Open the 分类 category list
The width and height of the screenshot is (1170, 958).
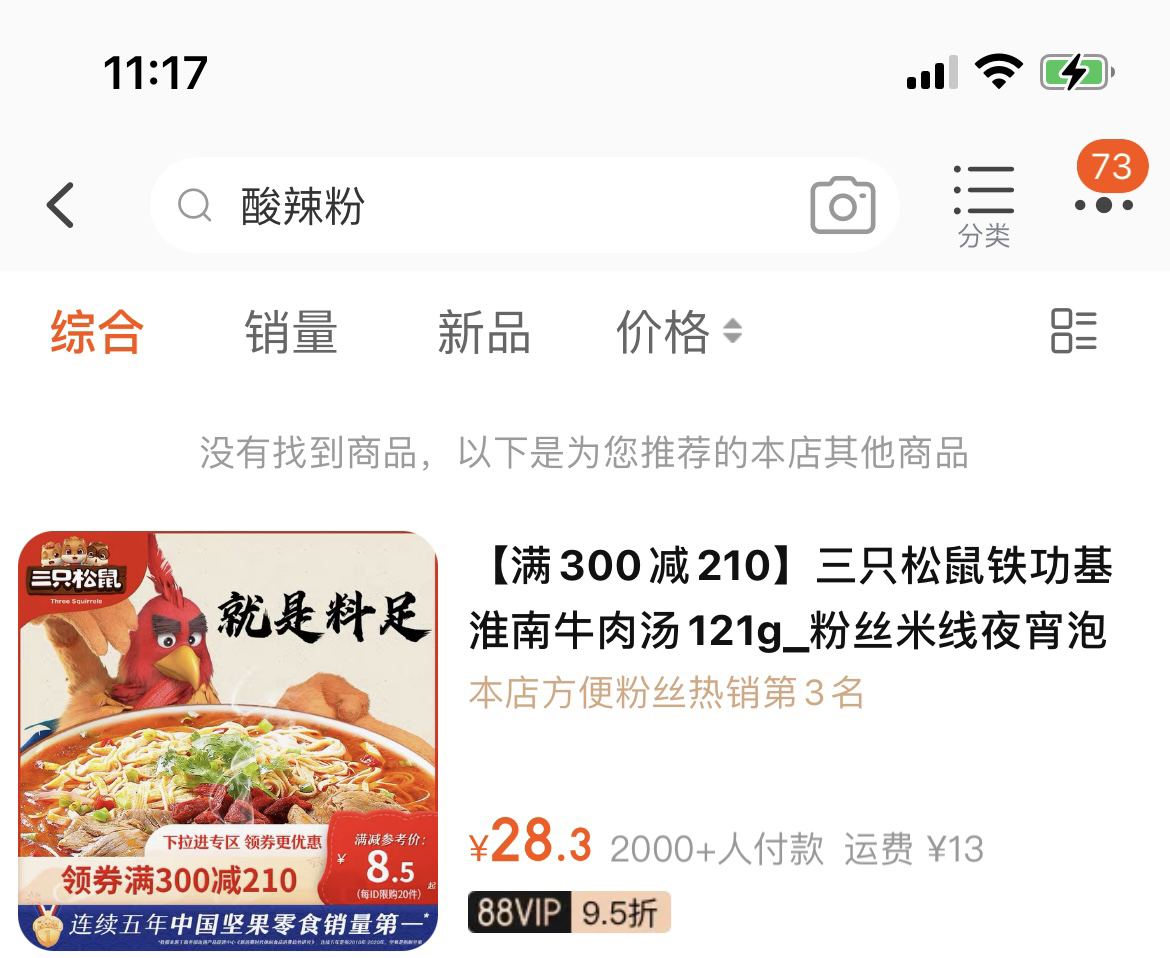point(984,206)
